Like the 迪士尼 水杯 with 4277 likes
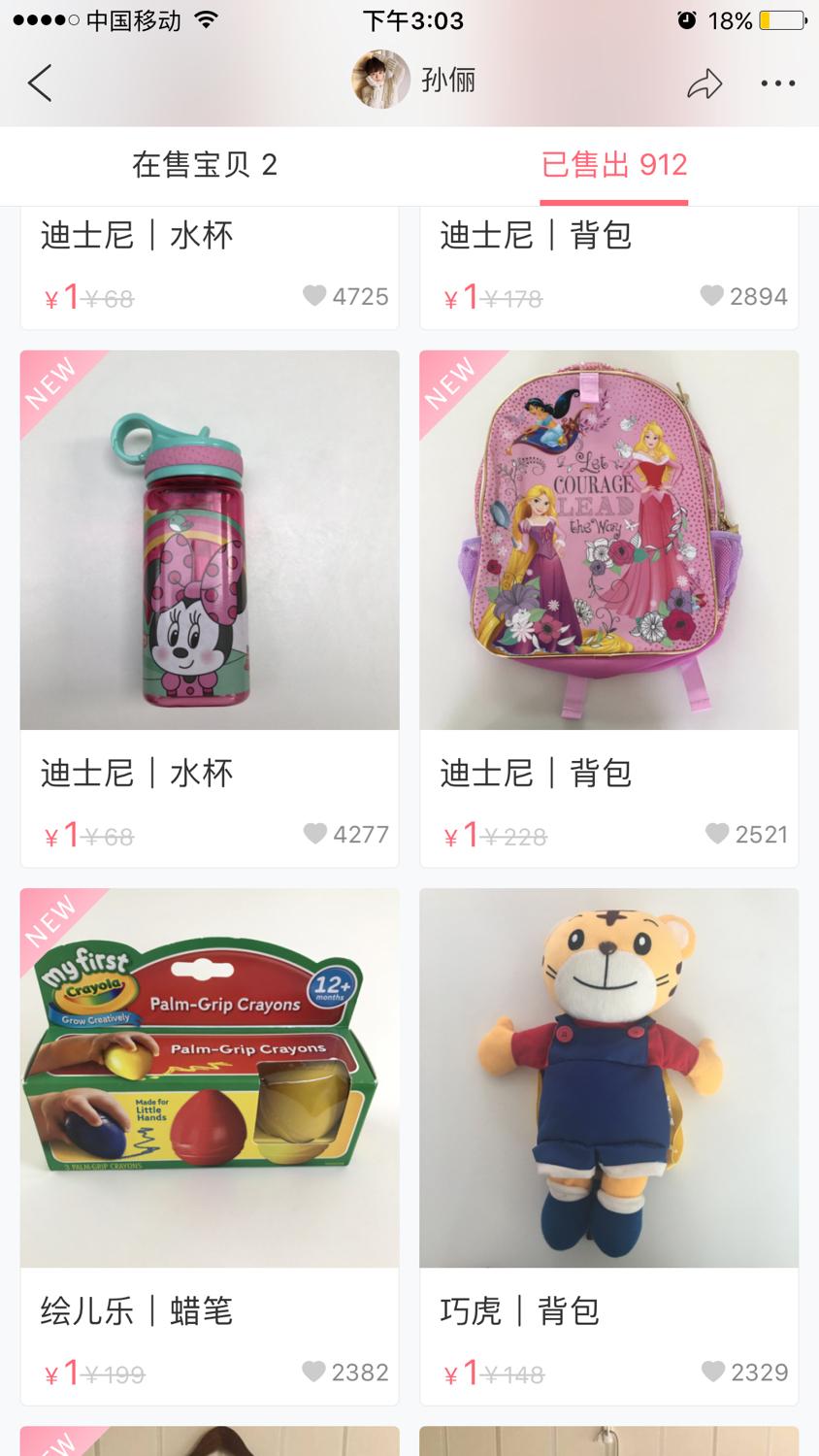This screenshot has height=1456, width=819. pyautogui.click(x=315, y=834)
